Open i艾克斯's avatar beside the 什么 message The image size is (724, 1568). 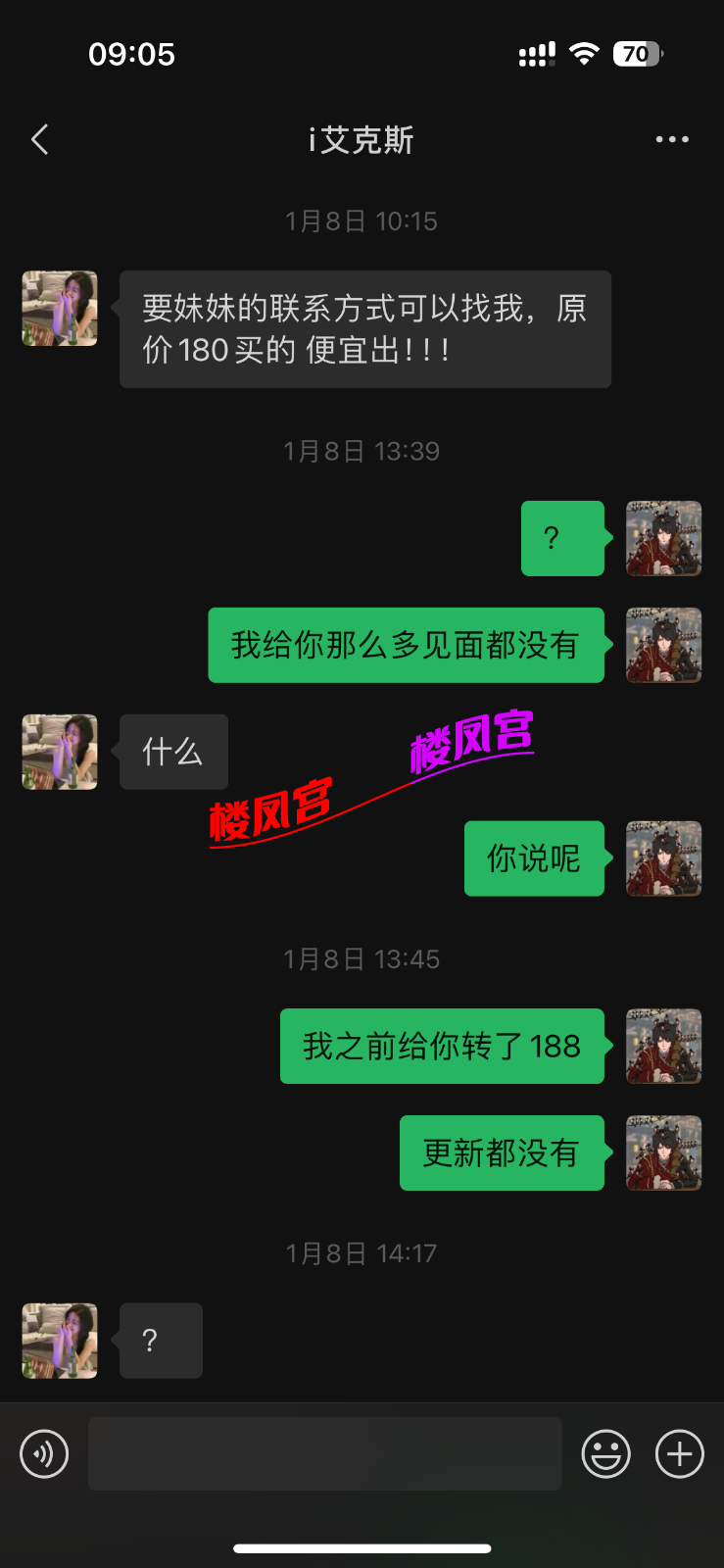(60, 752)
